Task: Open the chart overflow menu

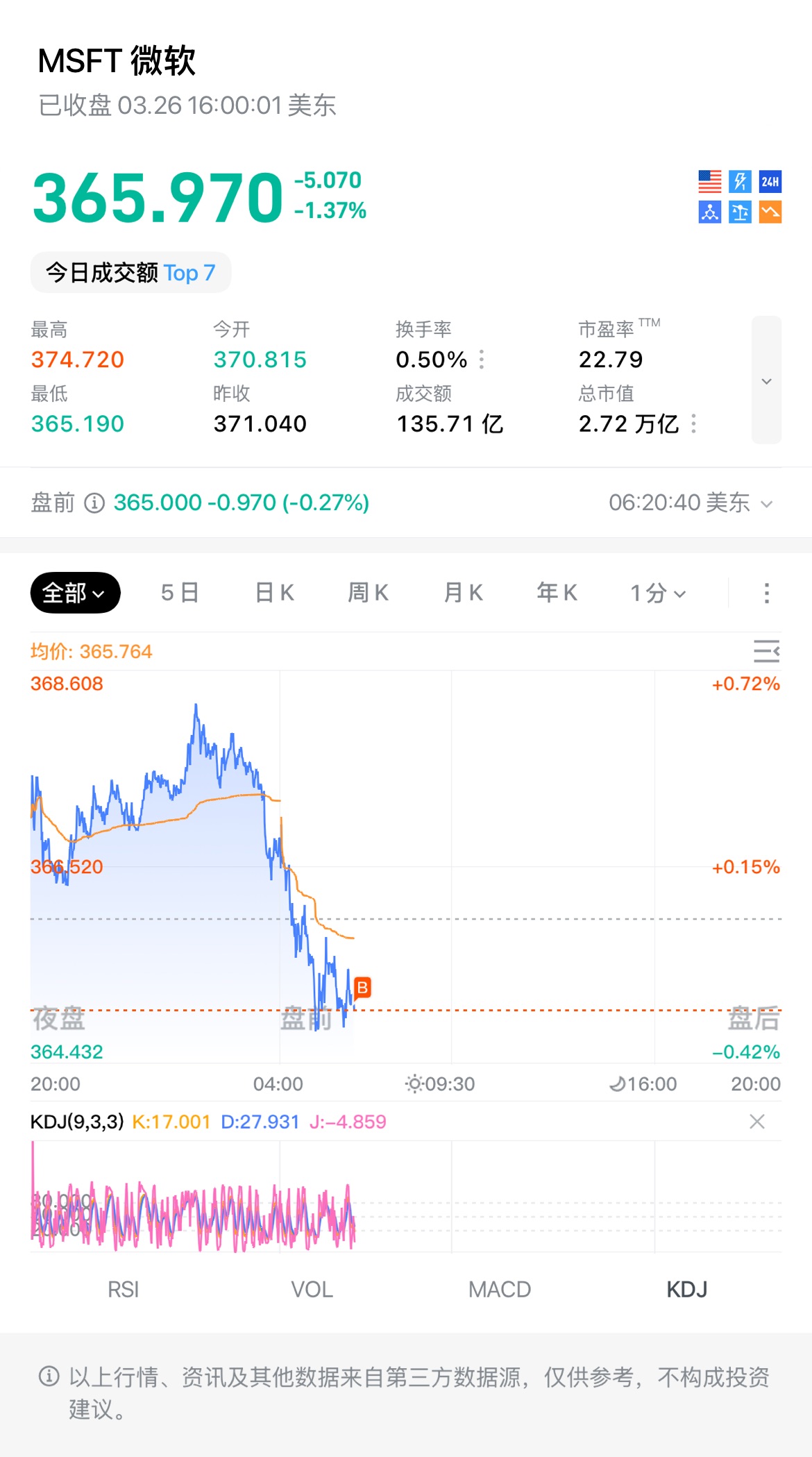Action: point(766,593)
